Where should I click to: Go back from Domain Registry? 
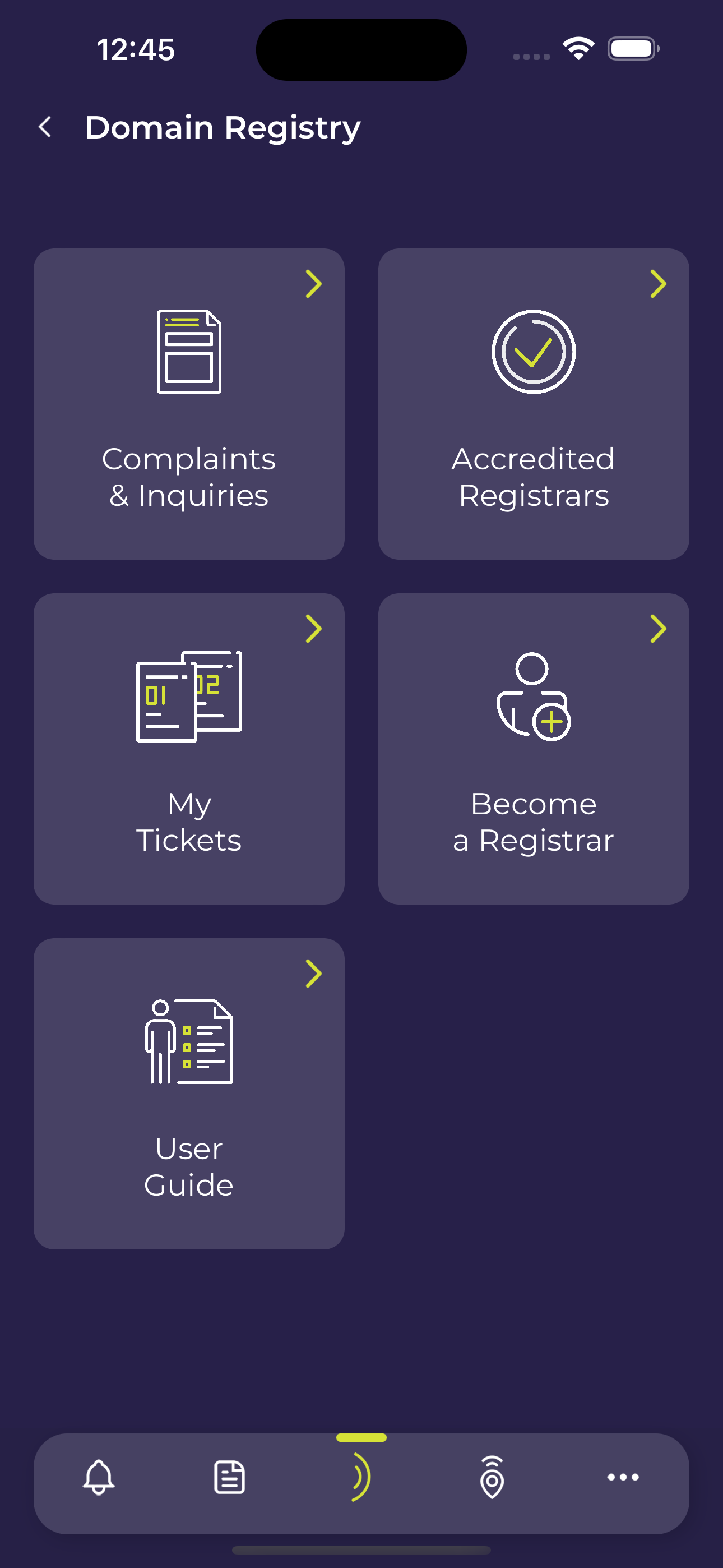coord(45,127)
